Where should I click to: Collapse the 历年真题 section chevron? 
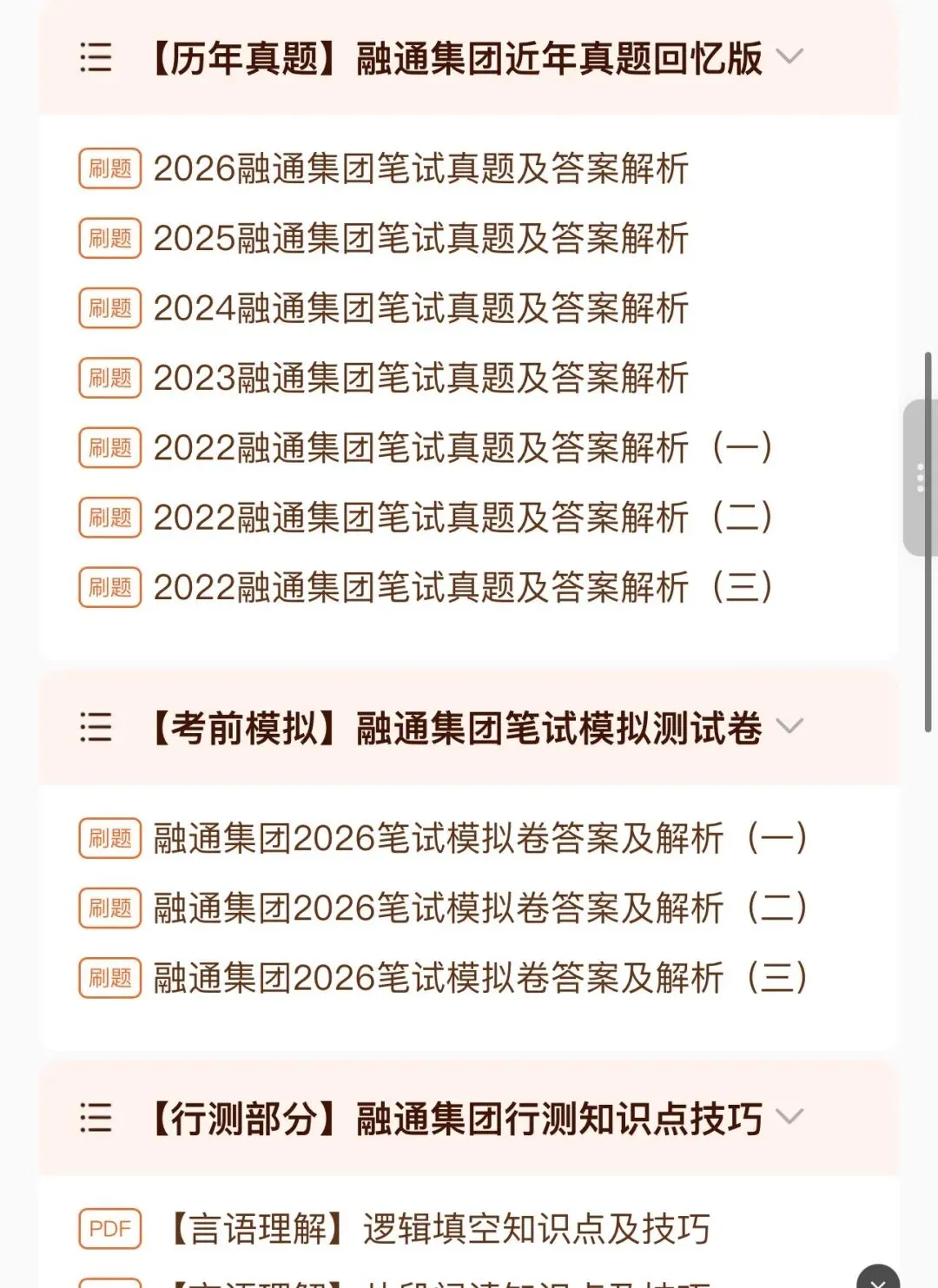(x=789, y=57)
